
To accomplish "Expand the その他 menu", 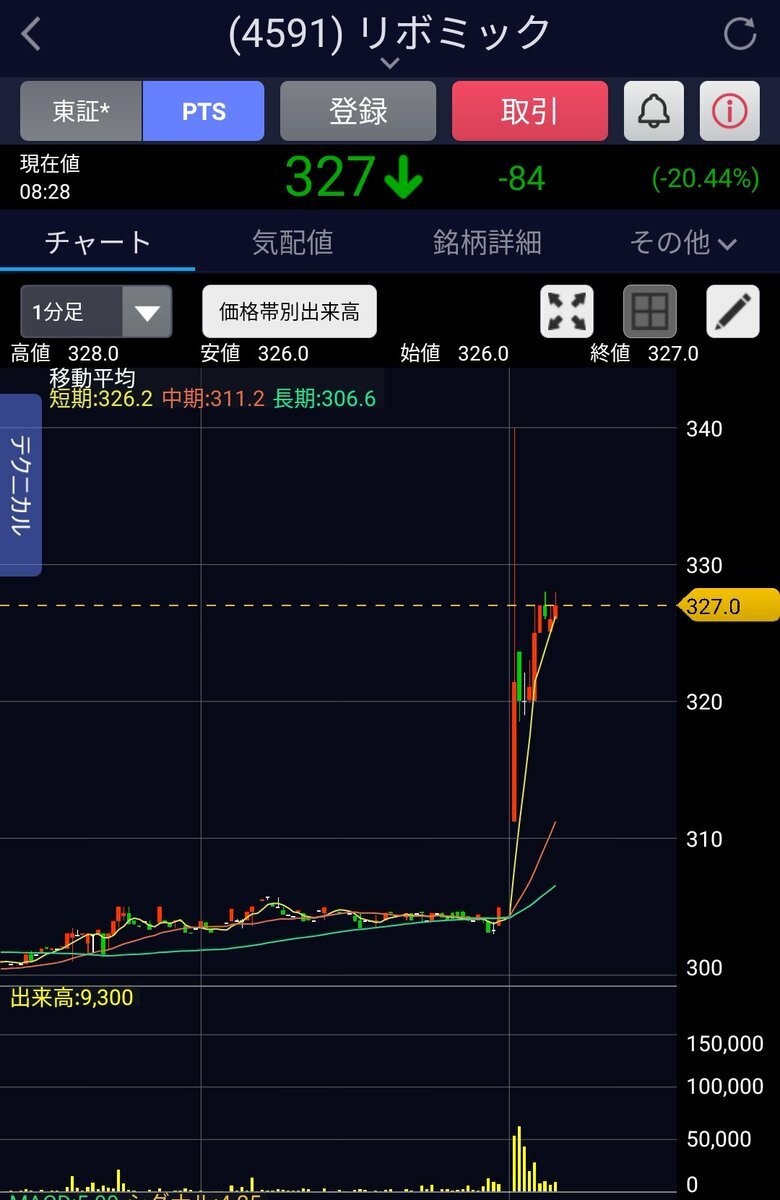I will click(x=683, y=242).
